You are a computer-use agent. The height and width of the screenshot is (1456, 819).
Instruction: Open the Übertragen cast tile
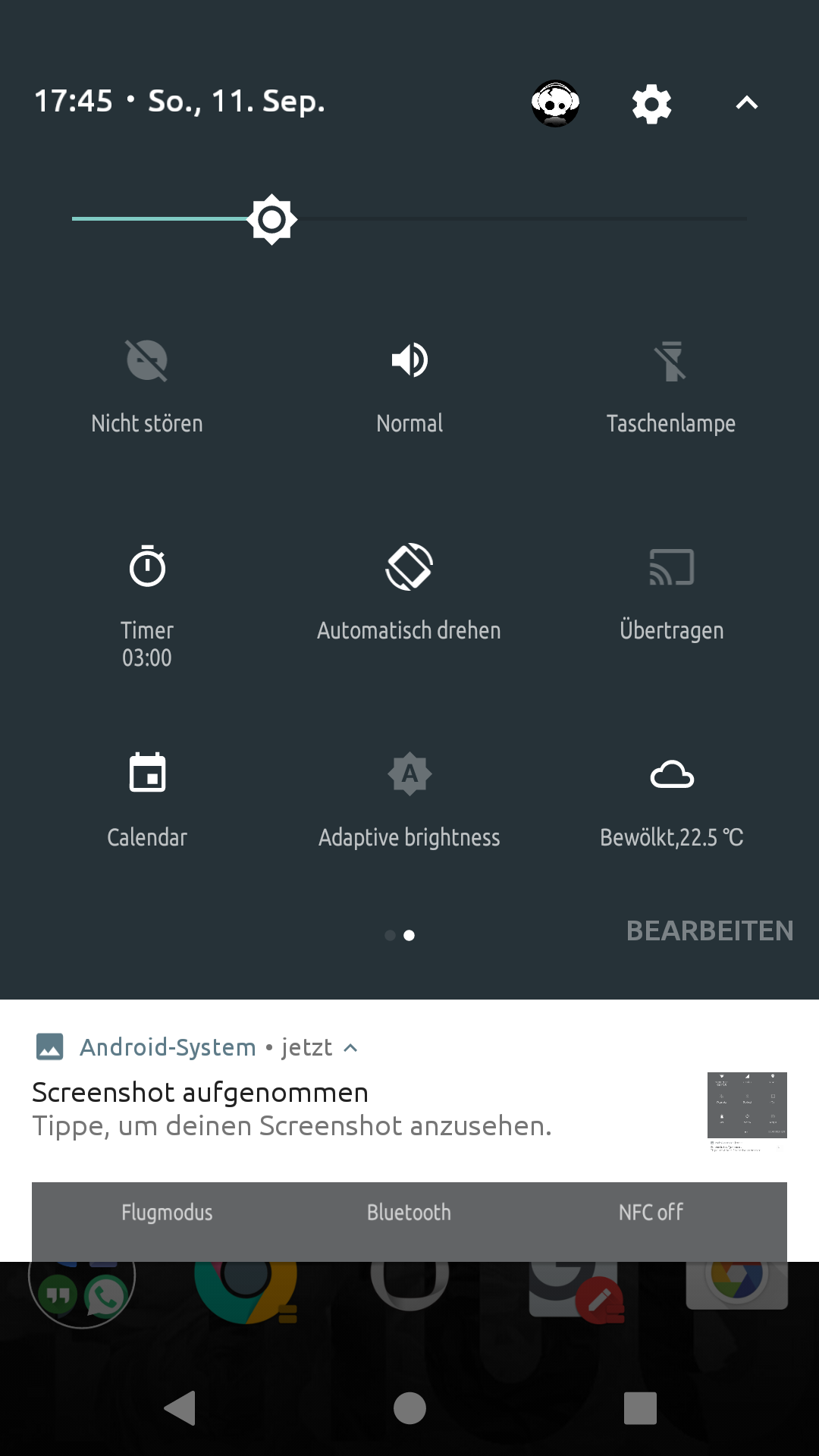click(671, 567)
